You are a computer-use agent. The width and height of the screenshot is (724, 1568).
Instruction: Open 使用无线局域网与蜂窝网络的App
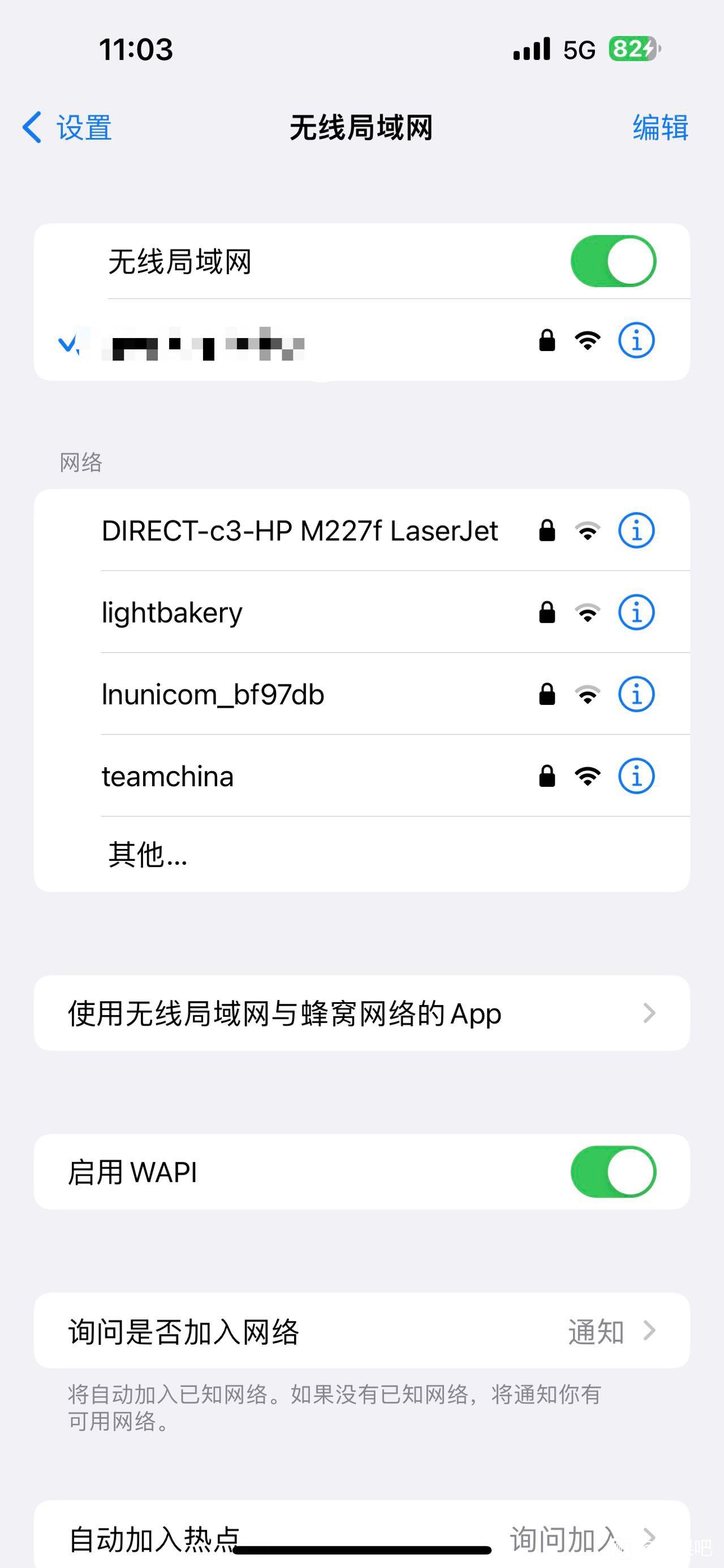[361, 1013]
